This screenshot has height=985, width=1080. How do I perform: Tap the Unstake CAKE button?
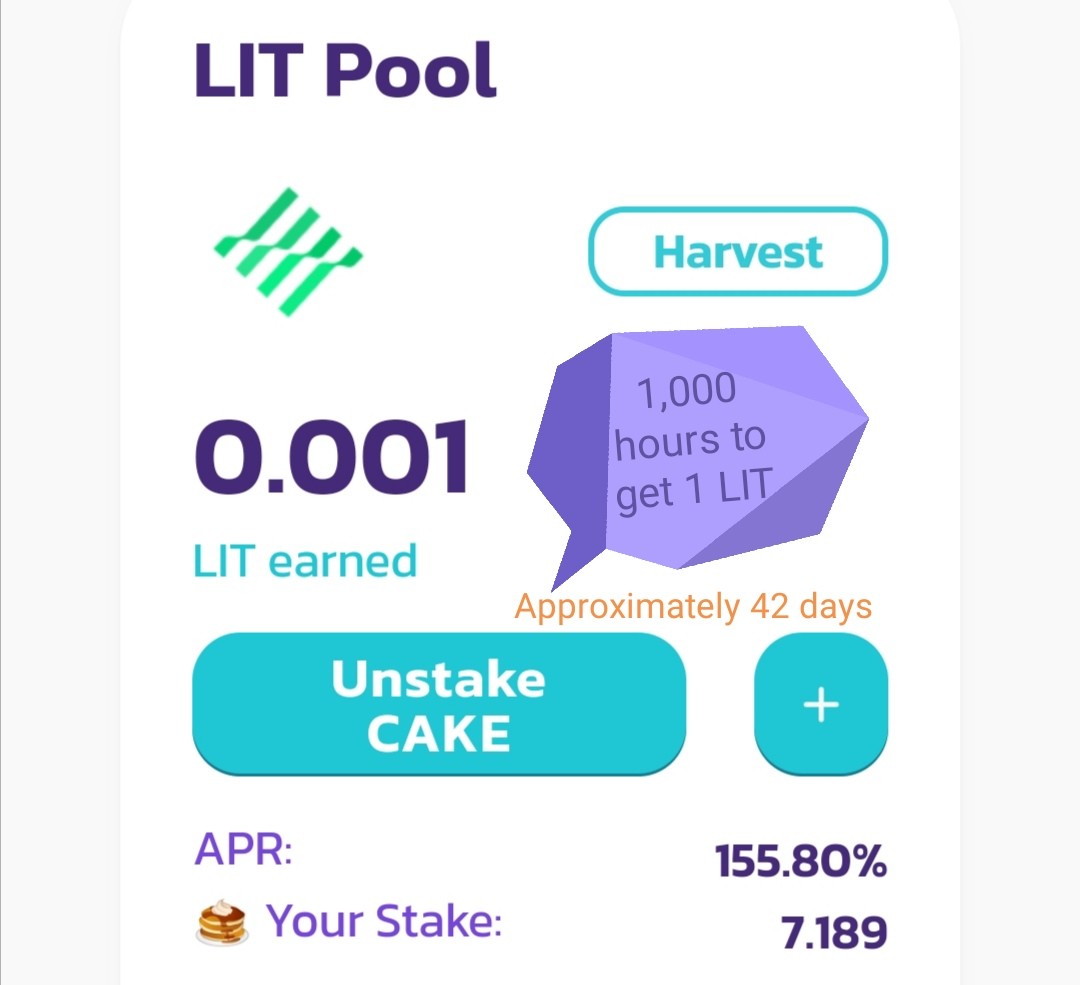pyautogui.click(x=439, y=704)
